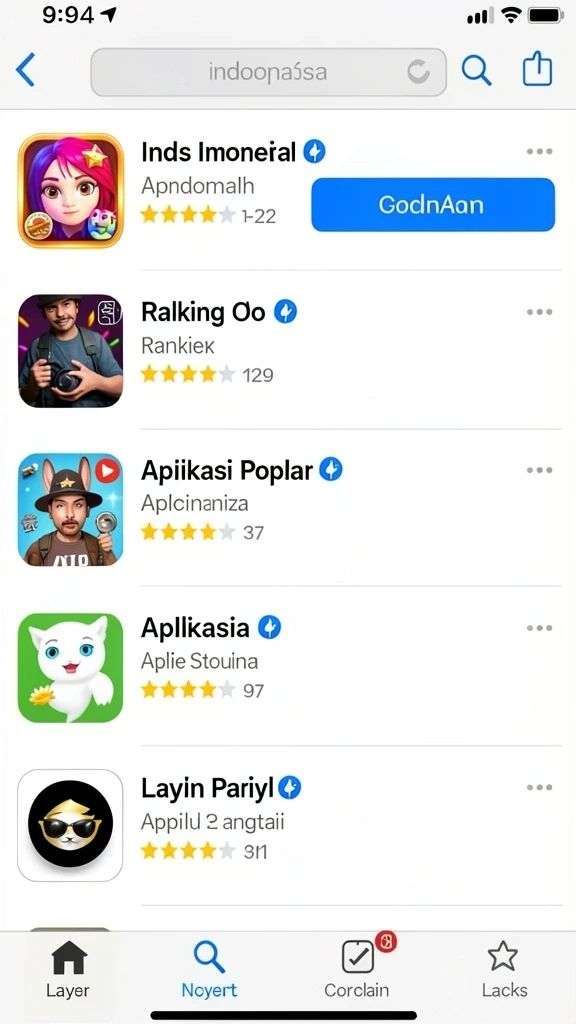Tap the search field showing indoonaśsa
This screenshot has height=1024, width=576.
pyautogui.click(x=268, y=72)
